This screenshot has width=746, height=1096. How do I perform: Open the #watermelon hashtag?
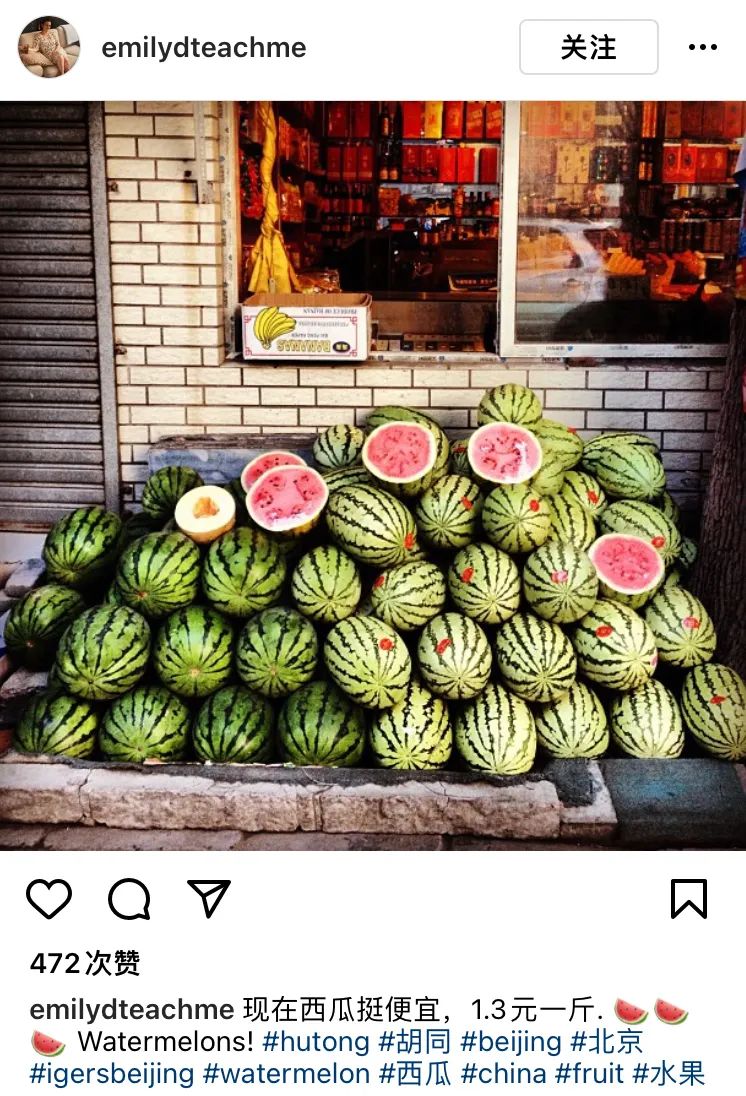pyautogui.click(x=286, y=1074)
